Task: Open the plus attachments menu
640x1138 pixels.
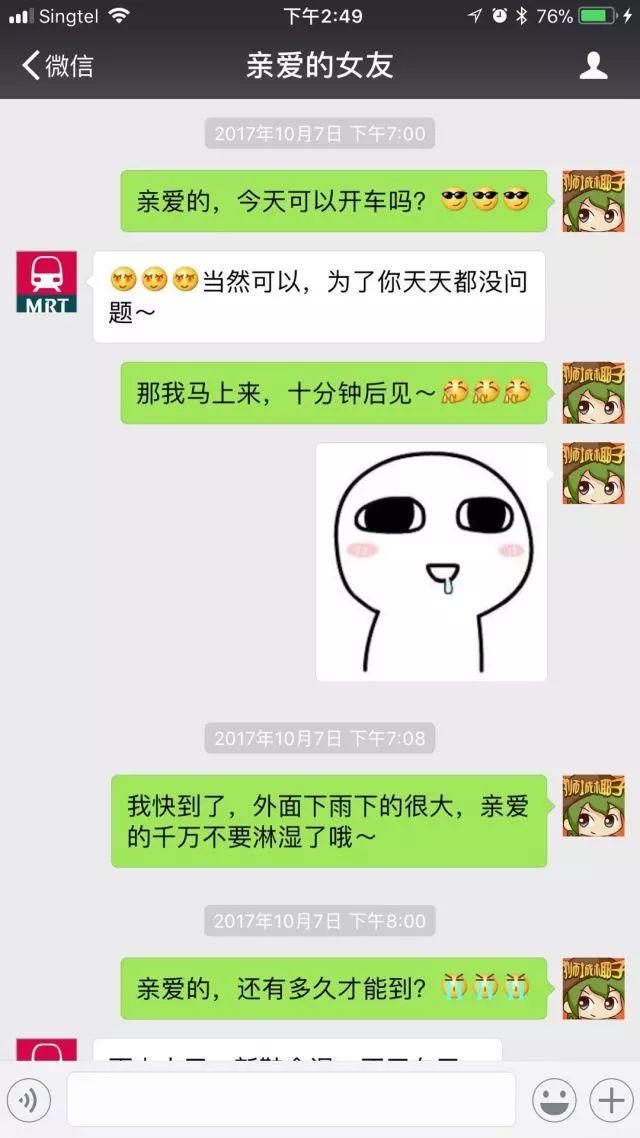Action: pos(609,1101)
